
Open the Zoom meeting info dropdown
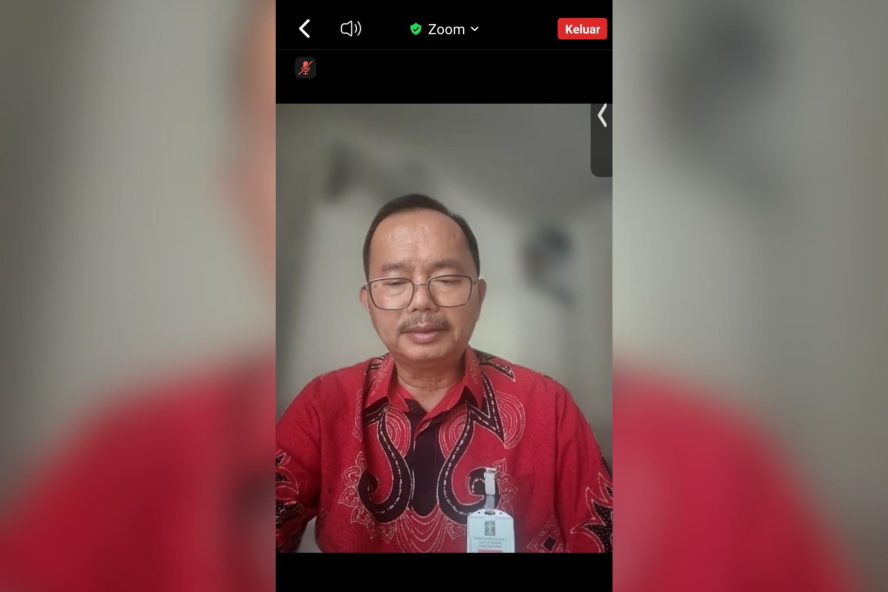coord(445,29)
